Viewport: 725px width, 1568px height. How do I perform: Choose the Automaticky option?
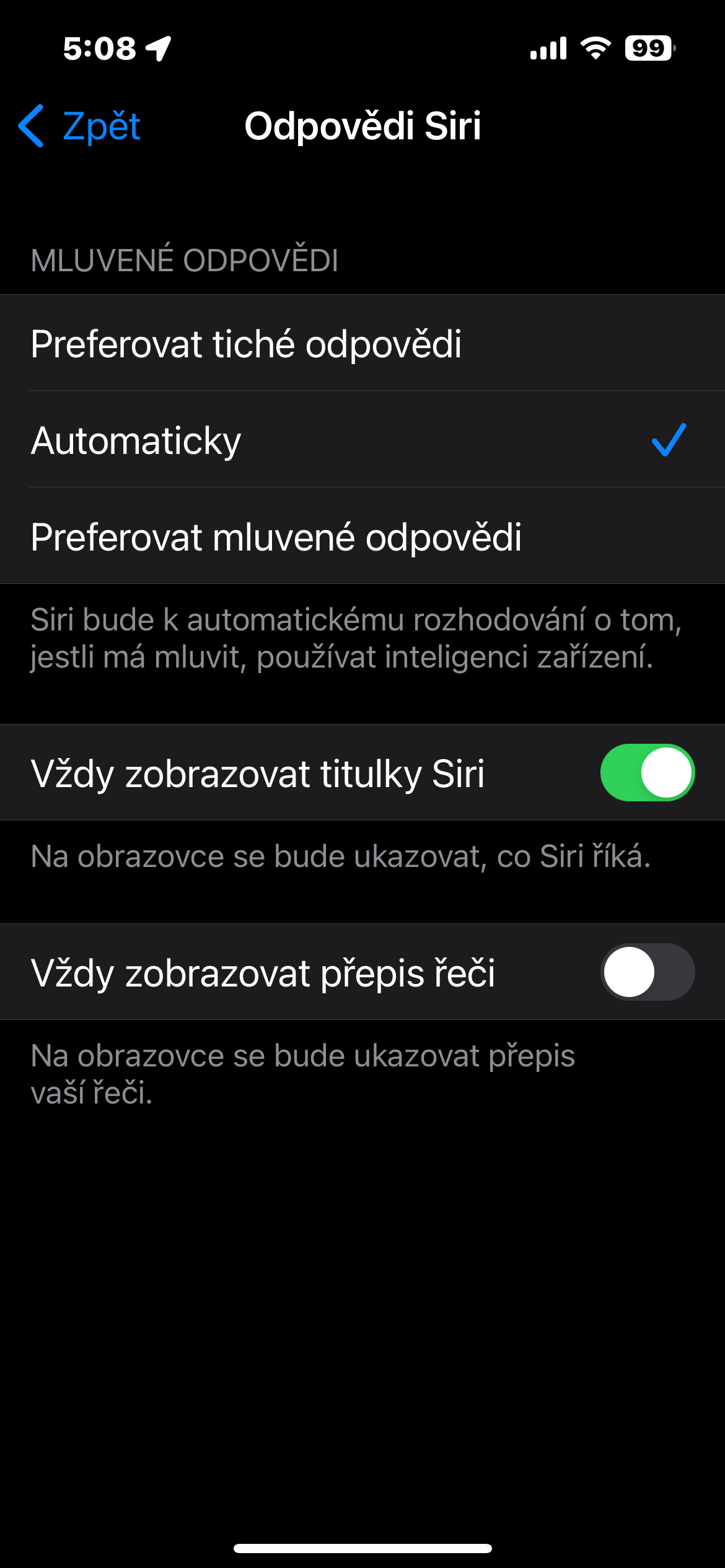coord(362,440)
